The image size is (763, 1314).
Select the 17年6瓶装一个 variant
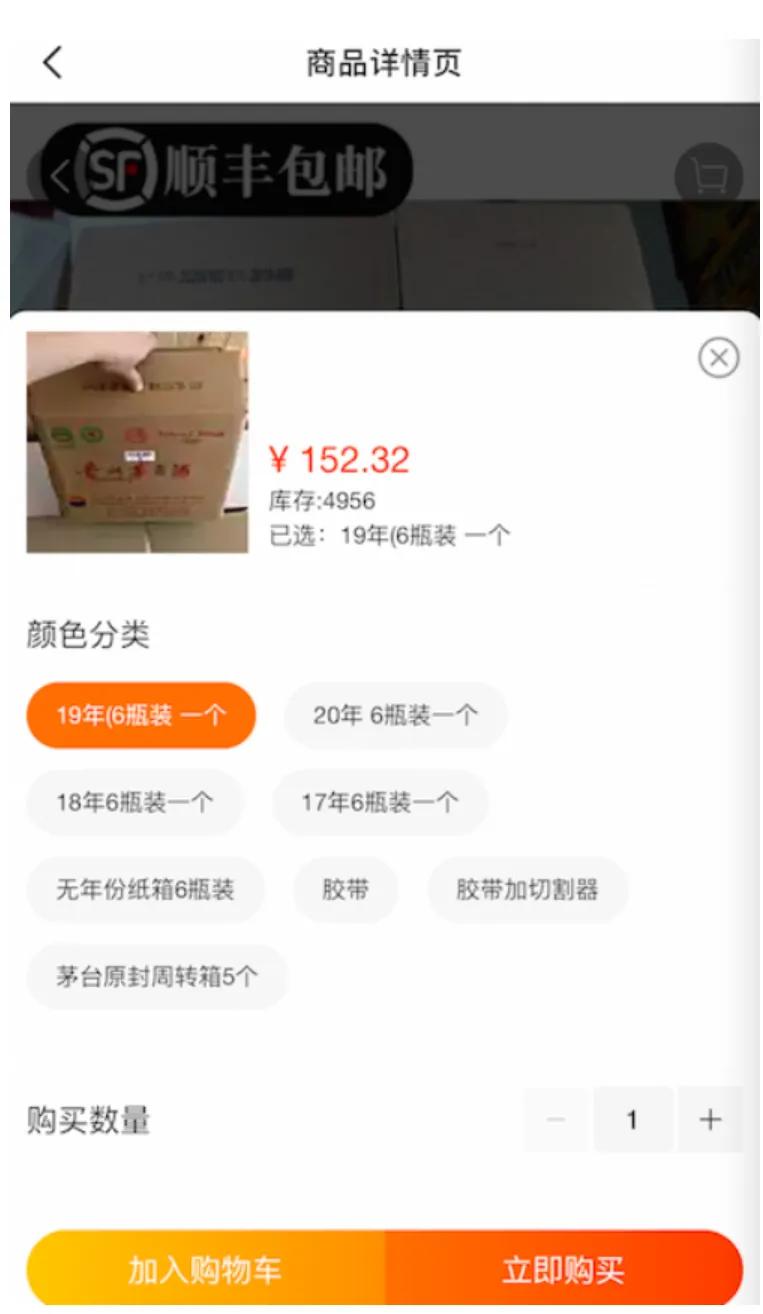(x=381, y=802)
